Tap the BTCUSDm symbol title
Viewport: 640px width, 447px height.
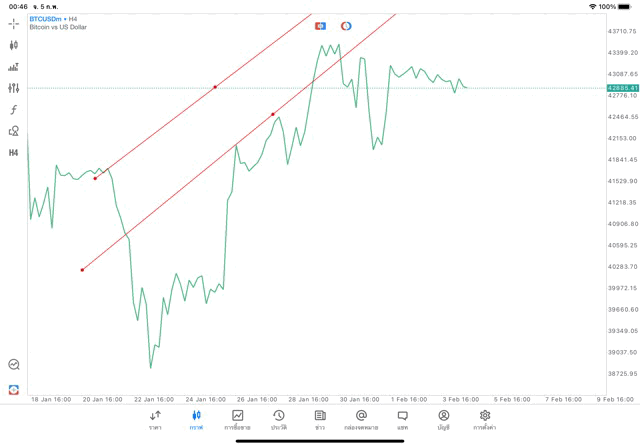click(45, 18)
